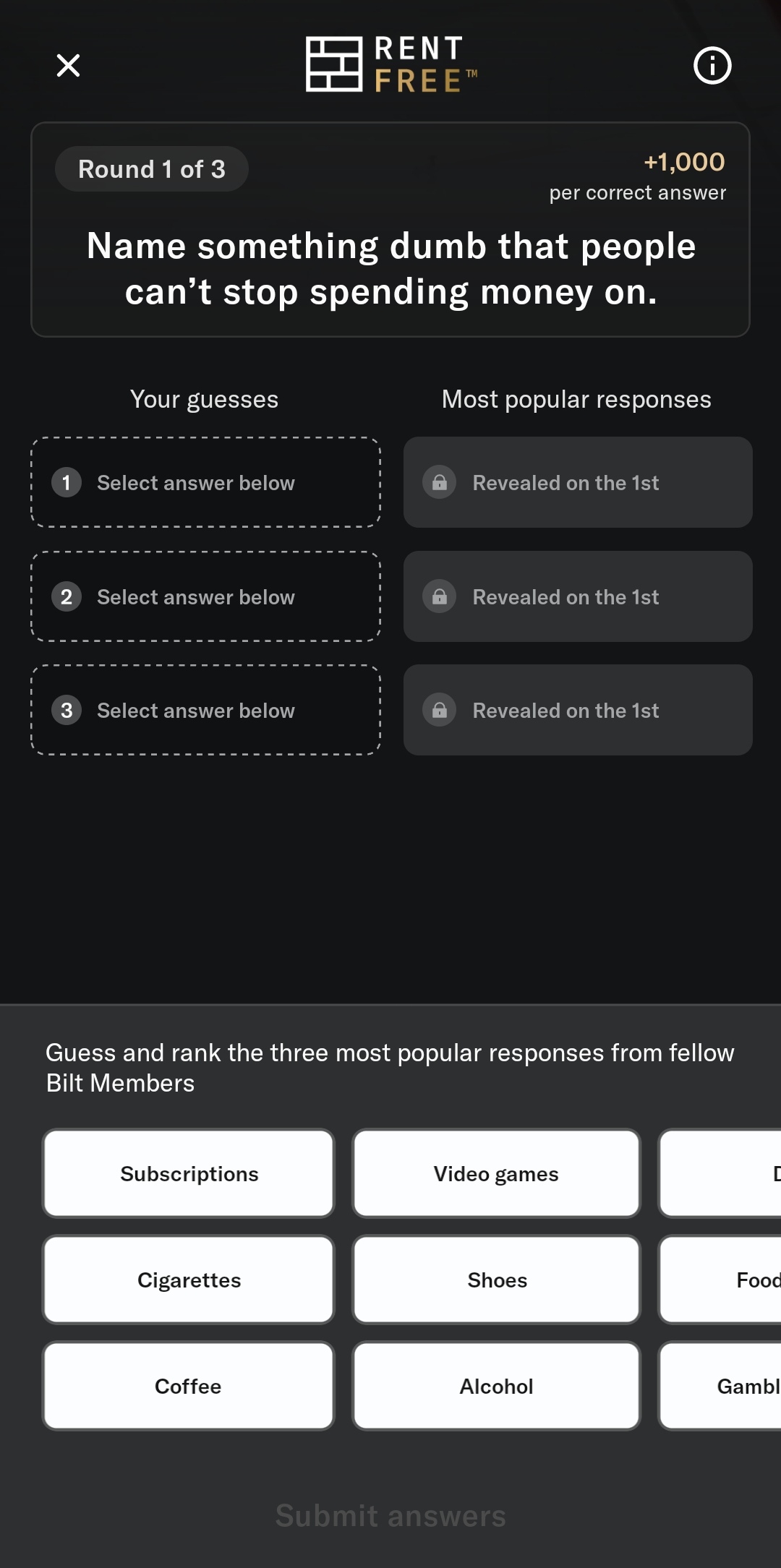Open the game info icon

pos(712,66)
